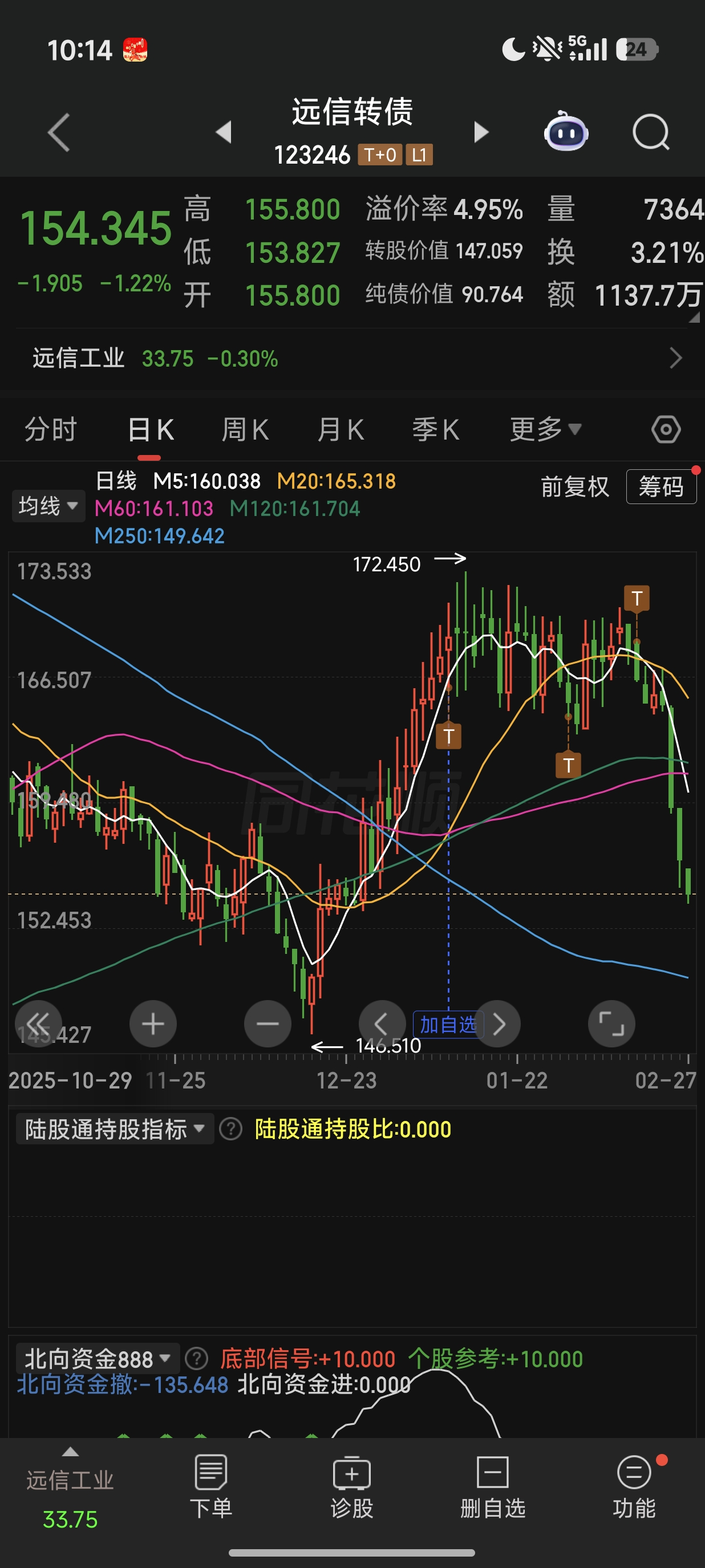Tap 前复权 adjustment option
The height and width of the screenshot is (1568, 705).
[575, 487]
